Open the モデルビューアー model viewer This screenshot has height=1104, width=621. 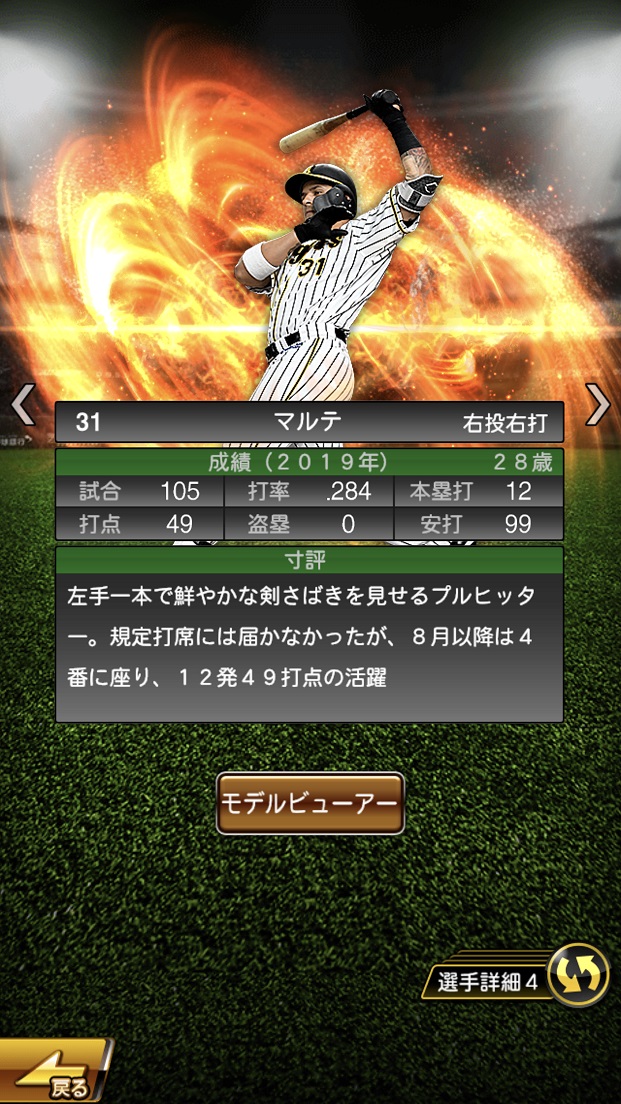coord(310,803)
